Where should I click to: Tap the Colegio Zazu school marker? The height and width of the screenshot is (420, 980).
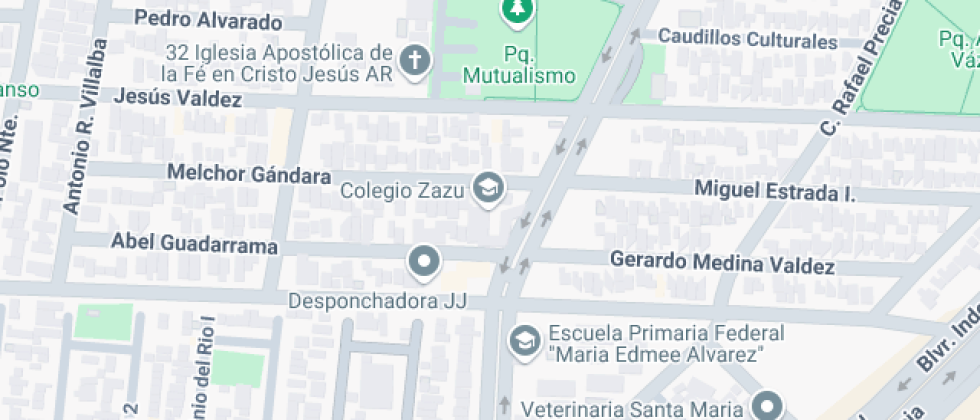[x=488, y=187]
